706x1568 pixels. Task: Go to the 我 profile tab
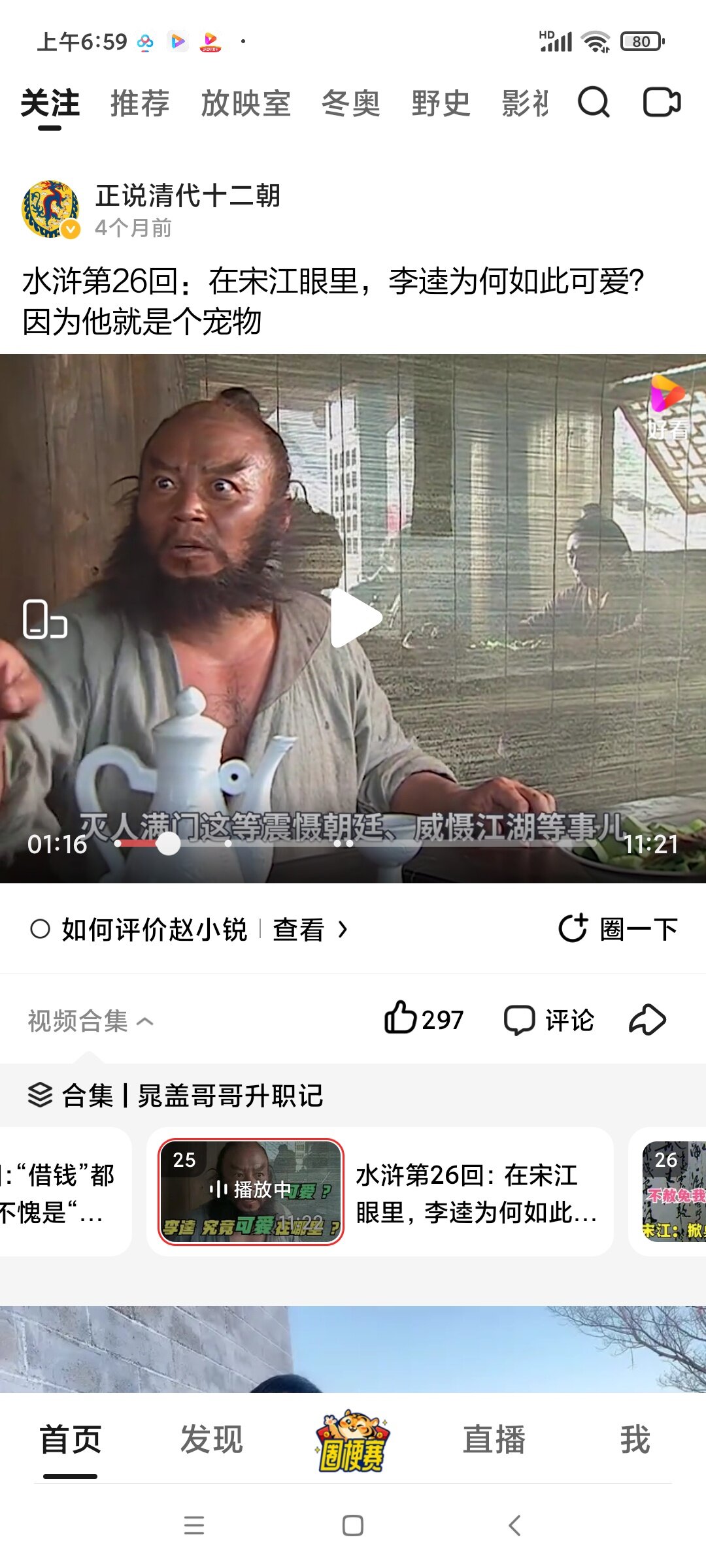pos(635,1440)
